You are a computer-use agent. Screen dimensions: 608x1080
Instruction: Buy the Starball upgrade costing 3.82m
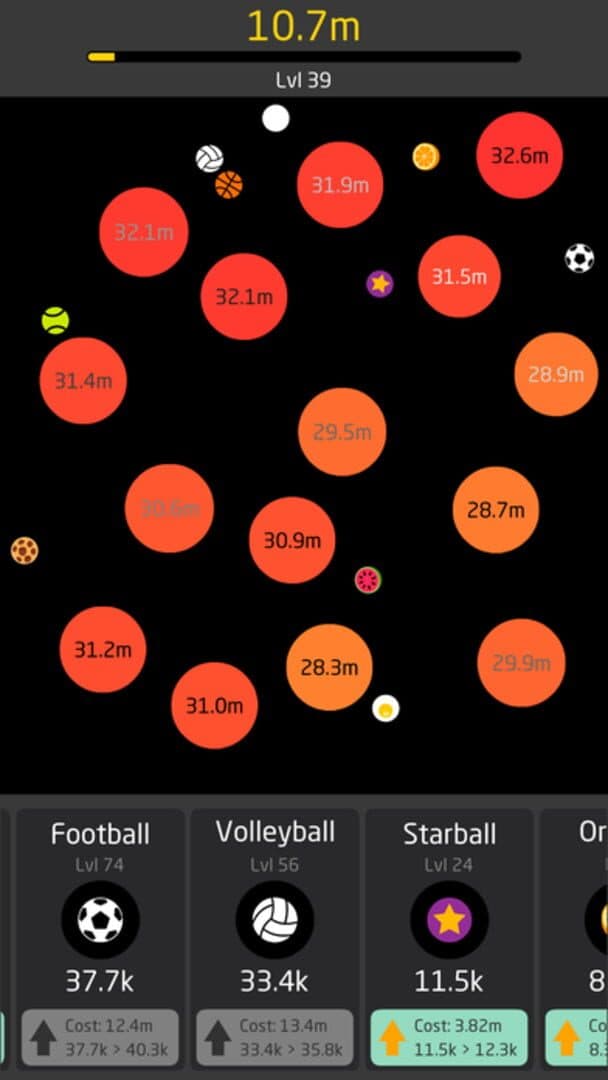coord(449,1038)
